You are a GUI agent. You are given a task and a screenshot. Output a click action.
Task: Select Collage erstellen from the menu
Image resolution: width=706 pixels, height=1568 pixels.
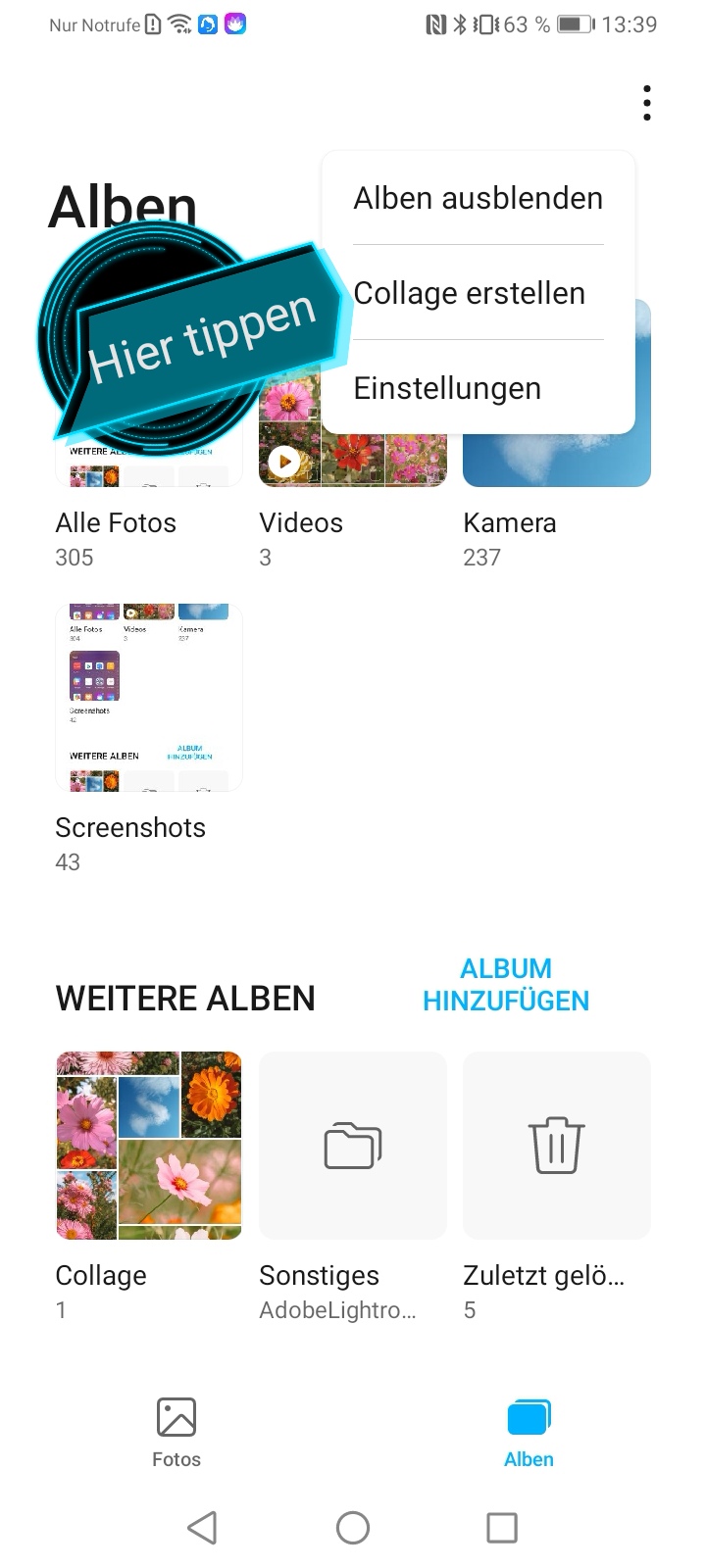[x=470, y=293]
